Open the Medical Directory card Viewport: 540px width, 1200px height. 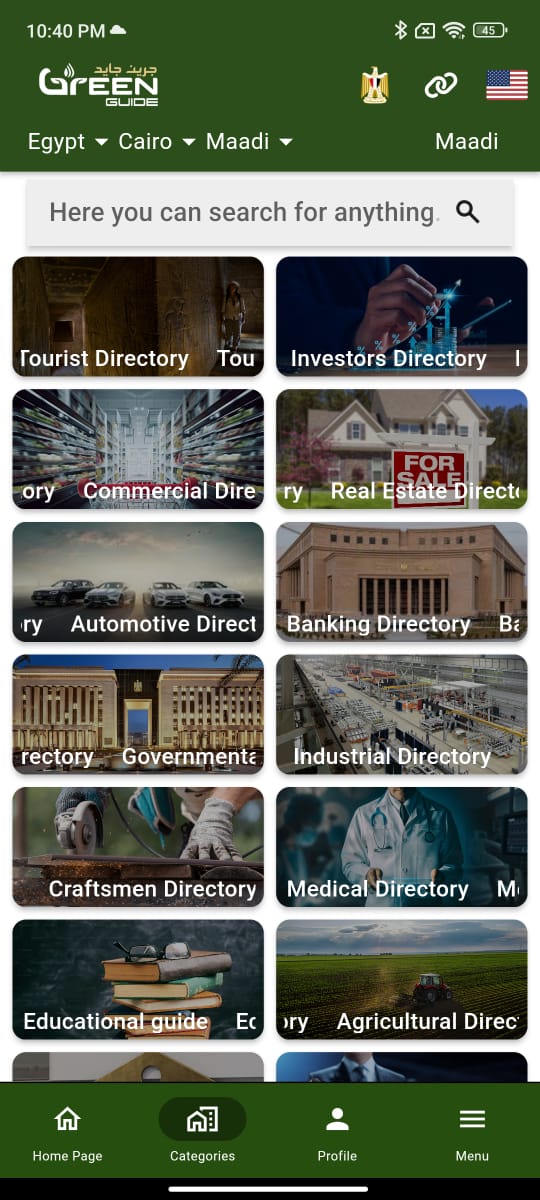coord(402,847)
